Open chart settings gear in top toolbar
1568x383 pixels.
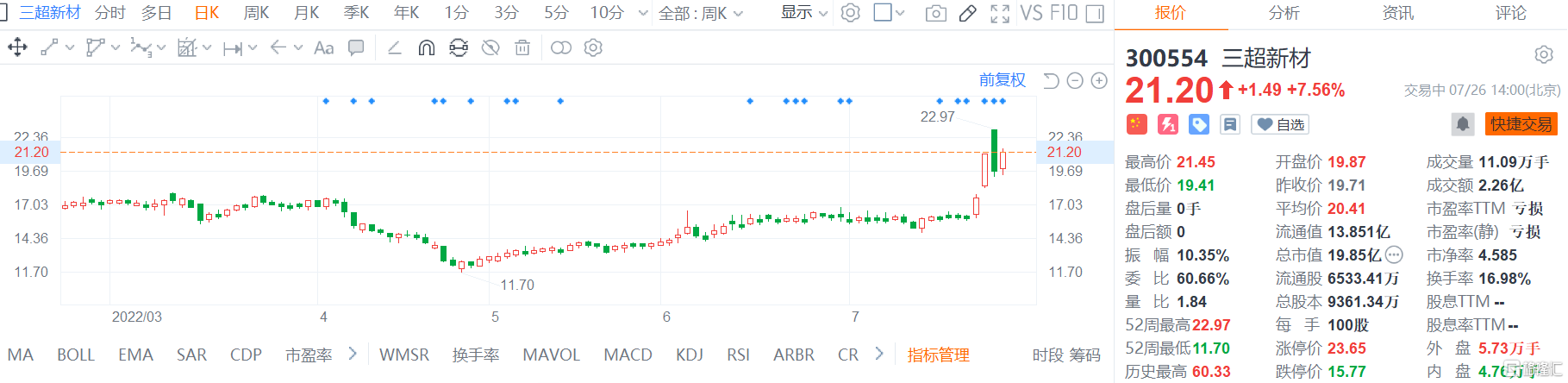(x=851, y=13)
